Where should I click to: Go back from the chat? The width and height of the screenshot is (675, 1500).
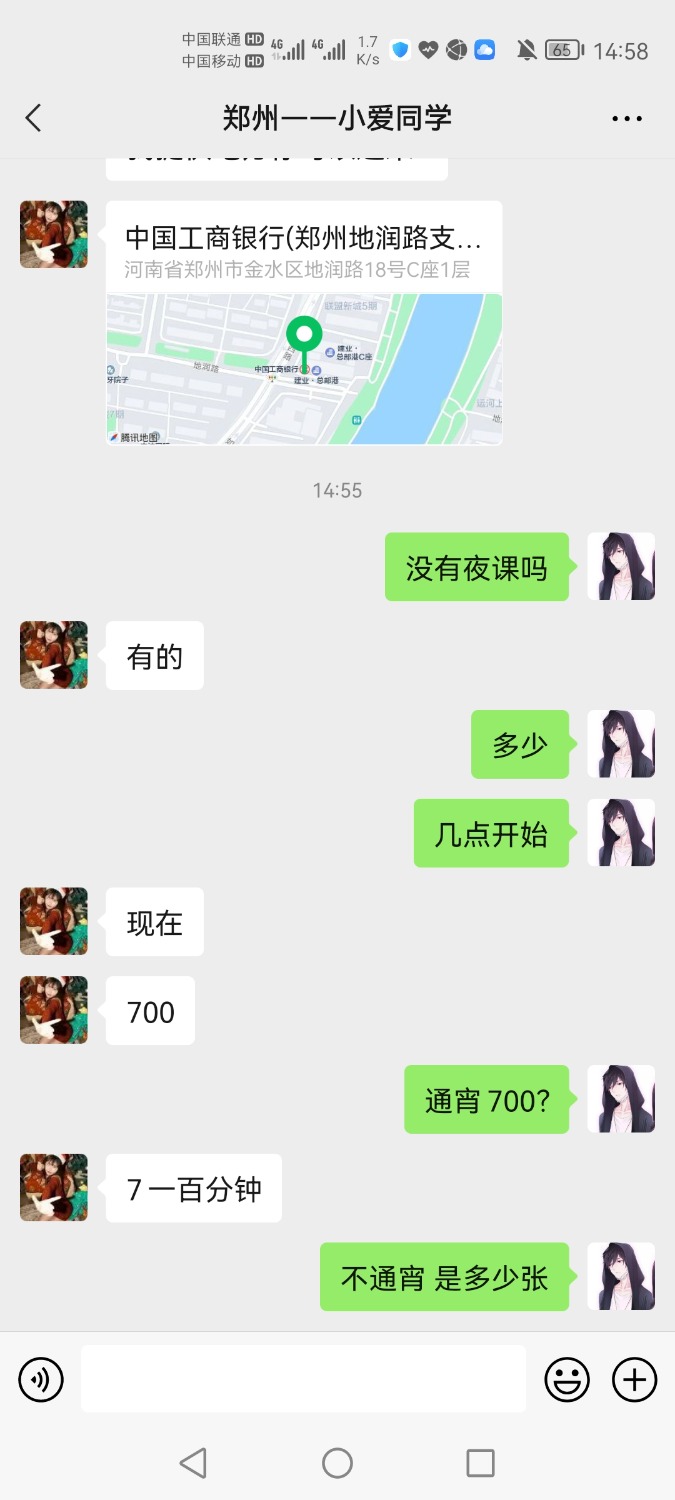(33, 118)
